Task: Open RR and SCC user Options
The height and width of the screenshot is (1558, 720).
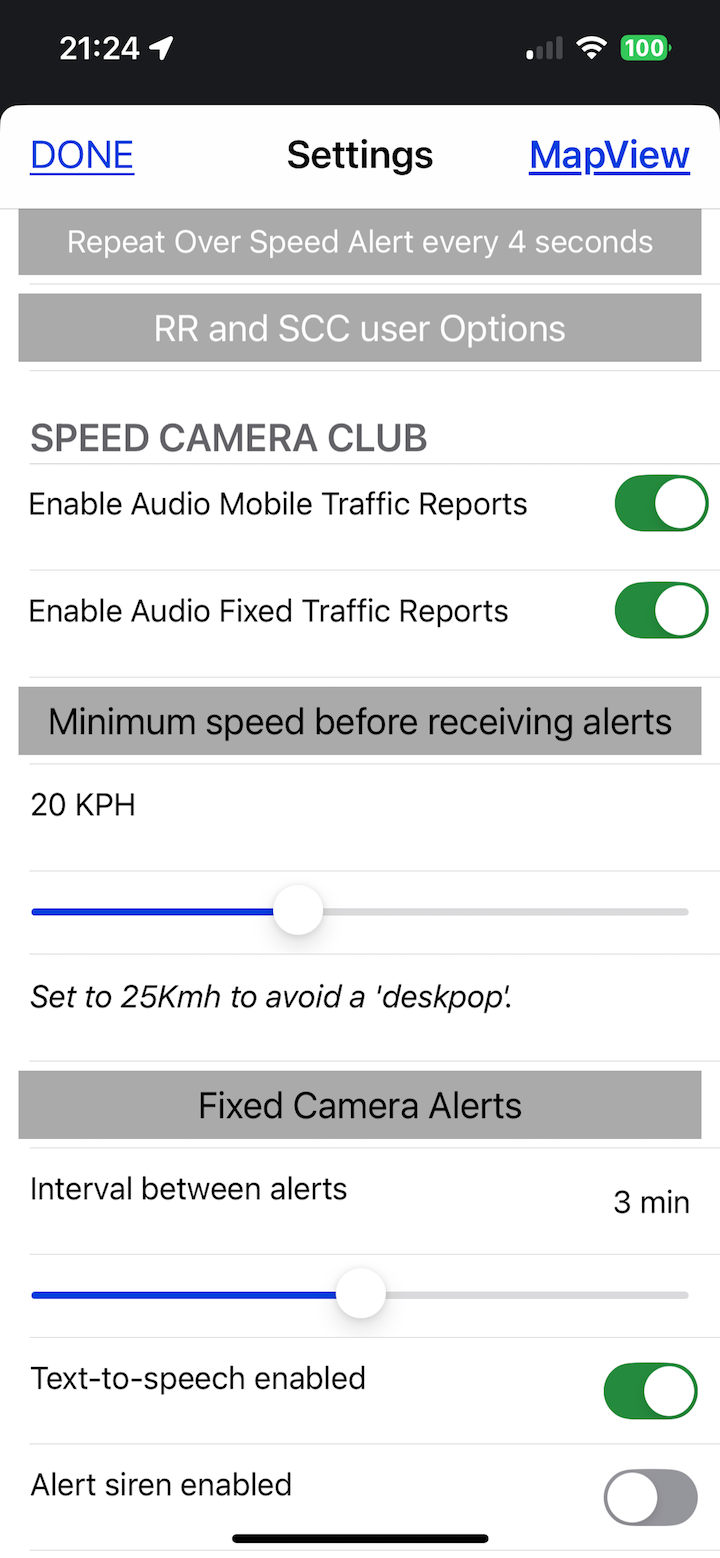Action: coord(360,329)
